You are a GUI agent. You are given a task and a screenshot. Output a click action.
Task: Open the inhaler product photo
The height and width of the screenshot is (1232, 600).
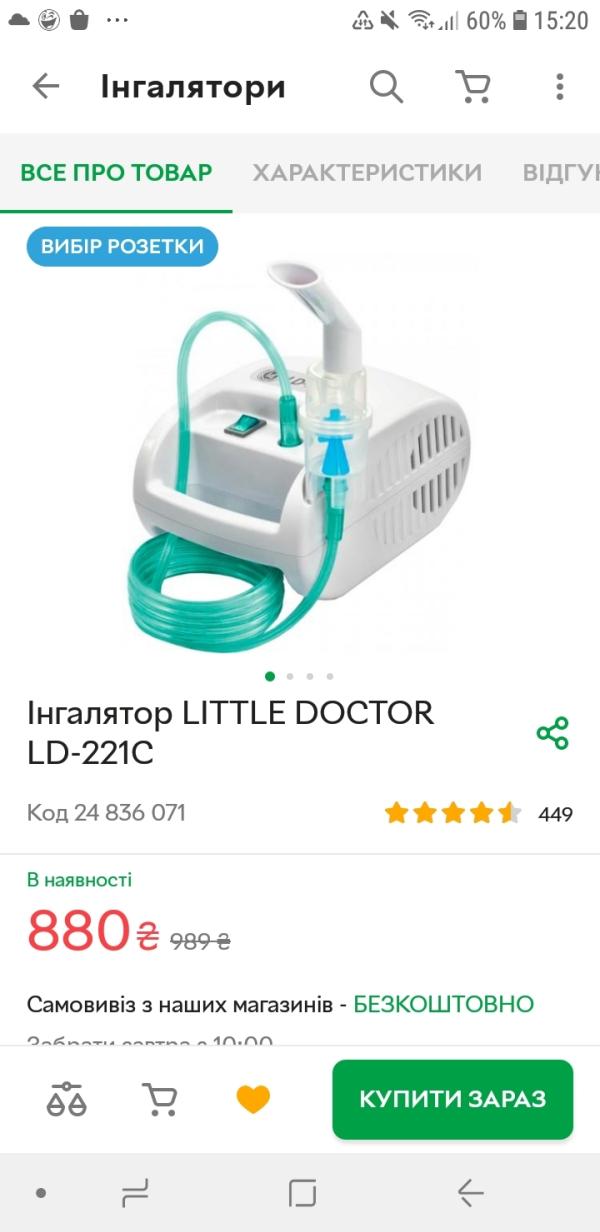point(300,450)
